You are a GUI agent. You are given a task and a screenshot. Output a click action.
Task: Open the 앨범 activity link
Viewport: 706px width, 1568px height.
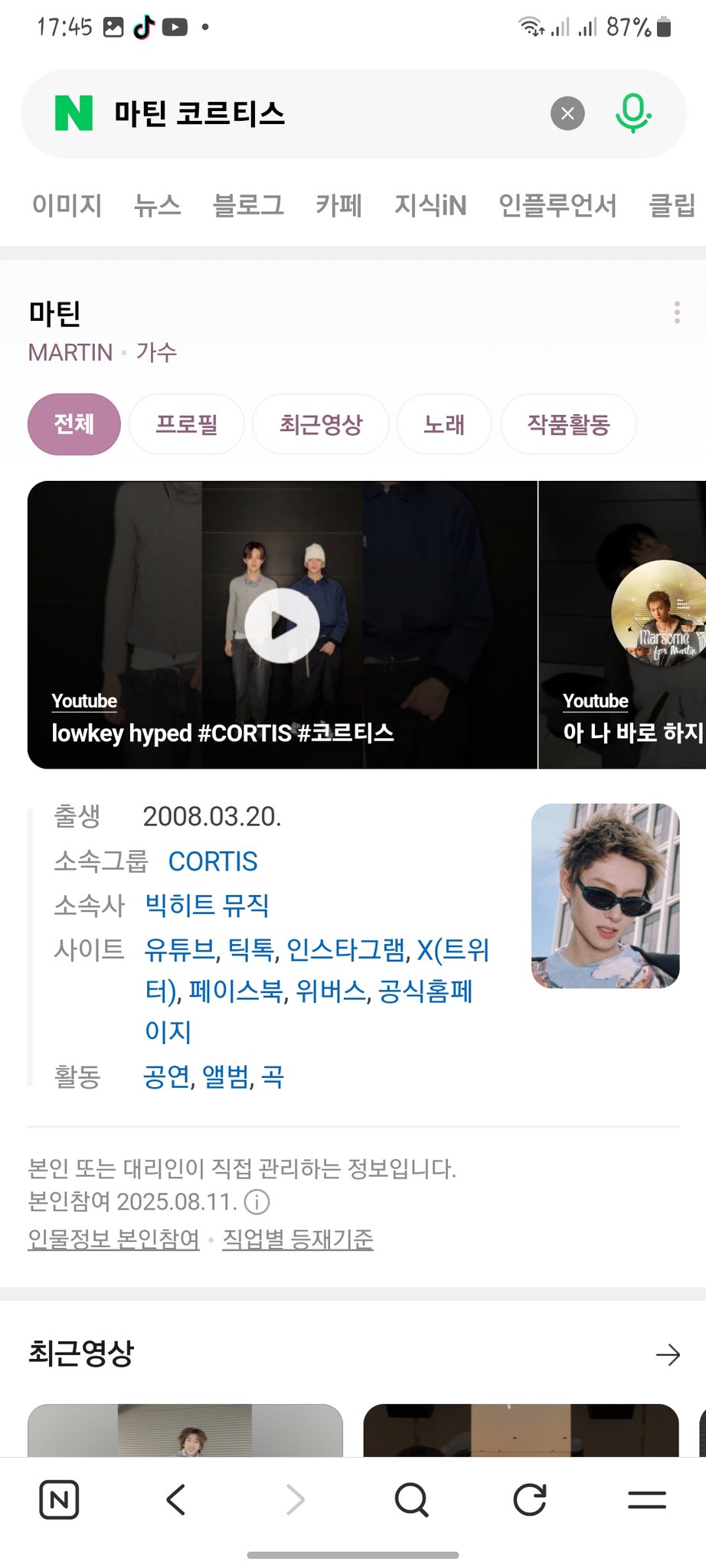pyautogui.click(x=225, y=1076)
